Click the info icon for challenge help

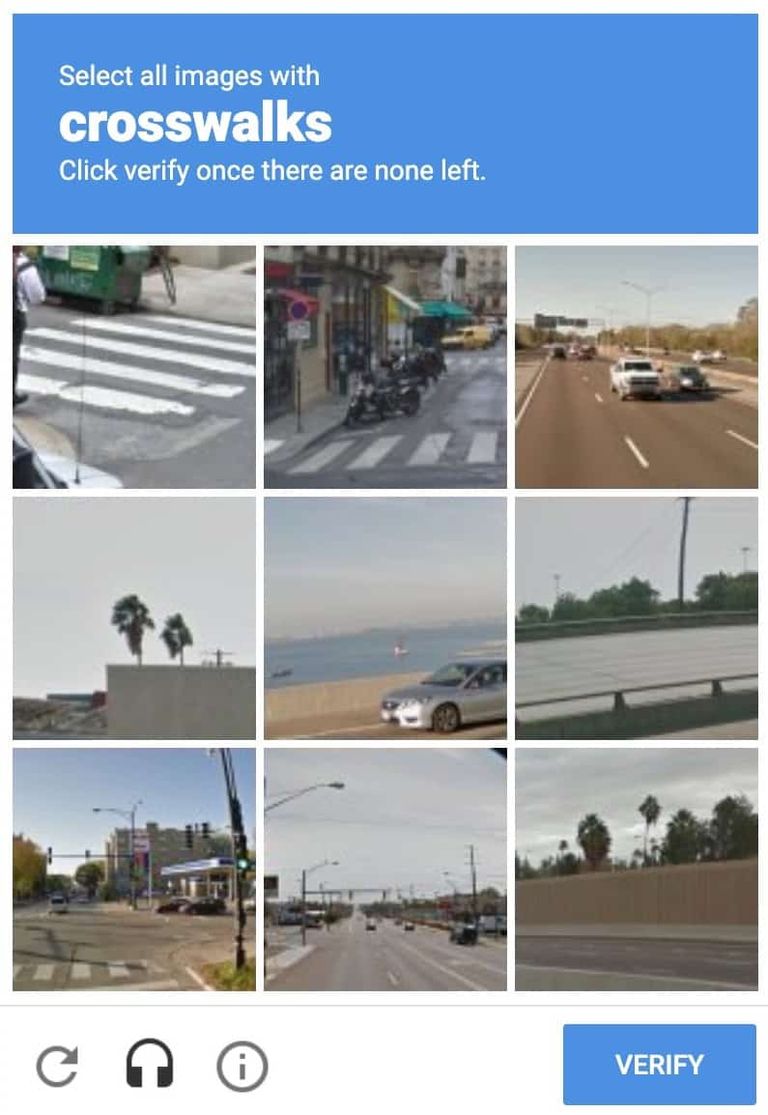pyautogui.click(x=240, y=1065)
